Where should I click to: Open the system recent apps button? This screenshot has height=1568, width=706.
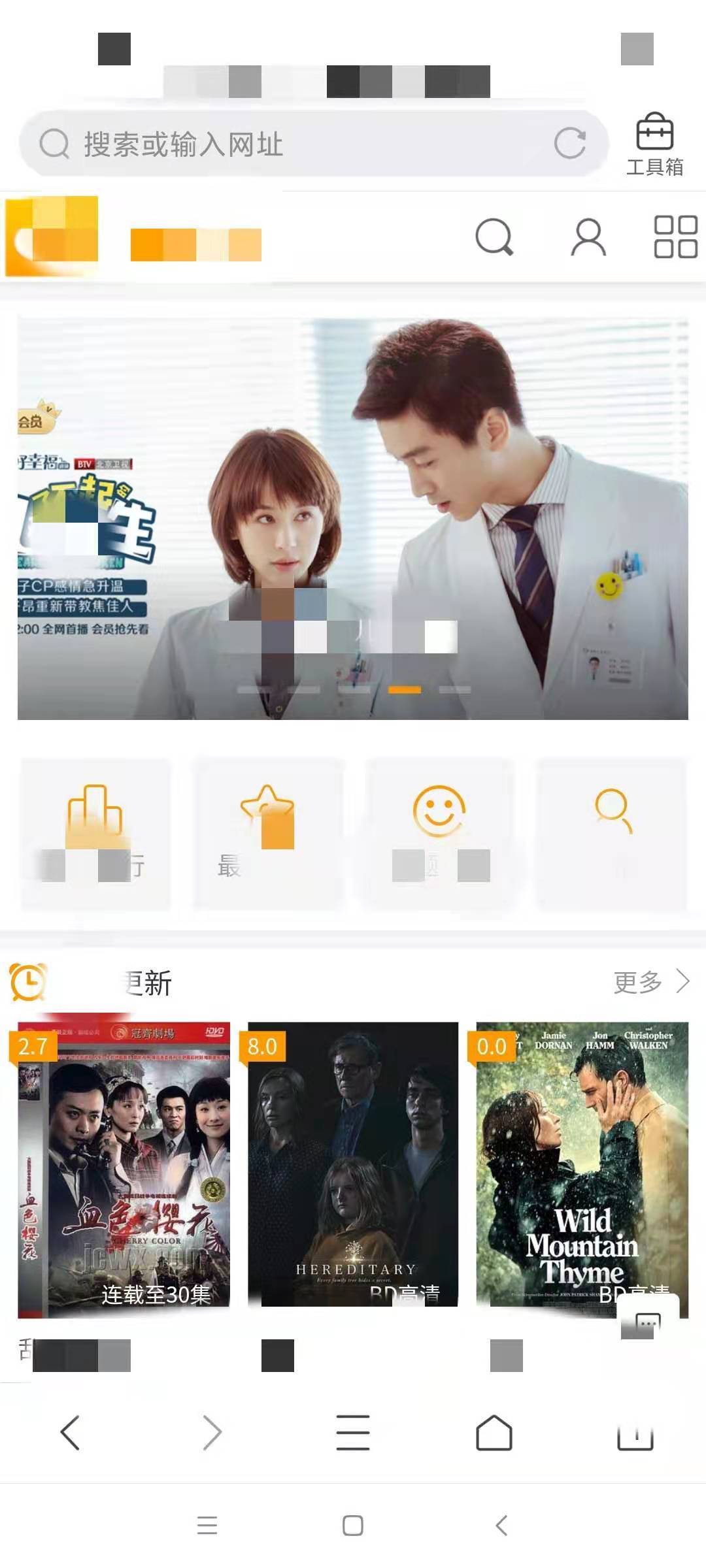pos(207,1526)
